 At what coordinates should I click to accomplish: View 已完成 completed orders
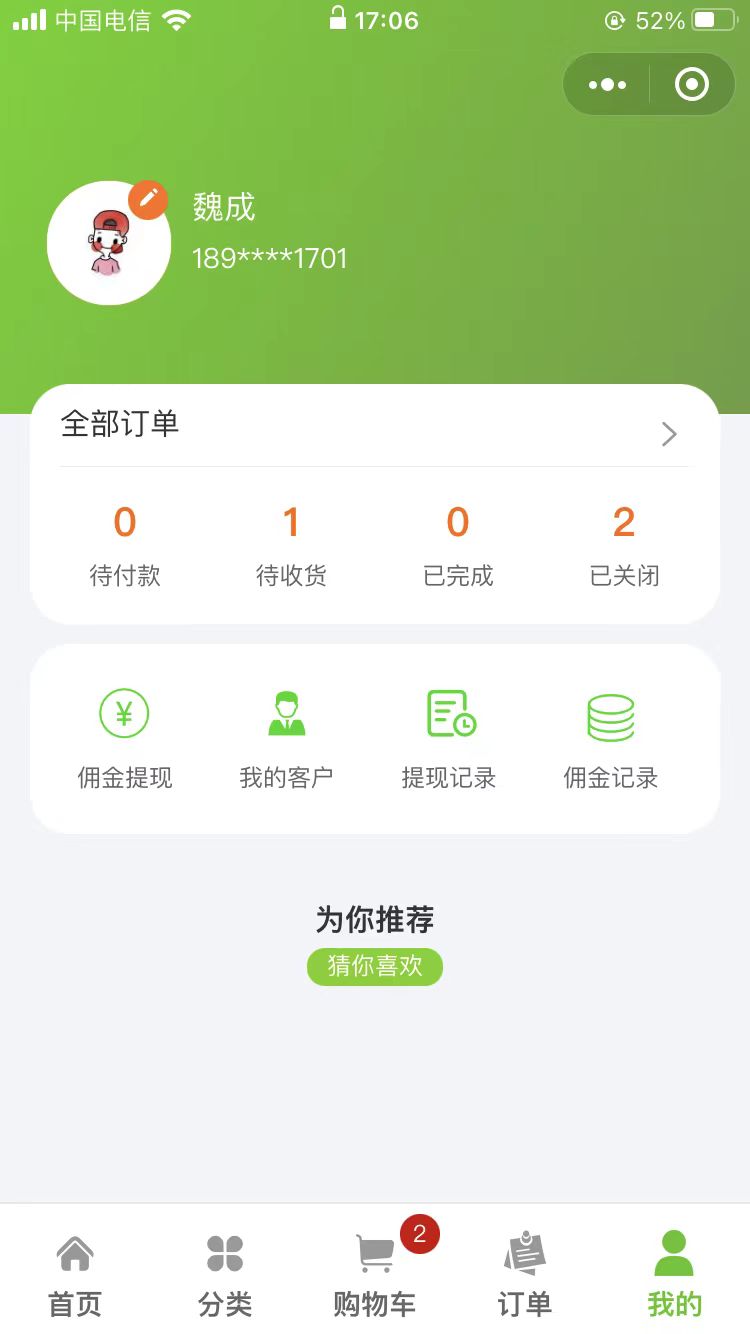coord(458,545)
